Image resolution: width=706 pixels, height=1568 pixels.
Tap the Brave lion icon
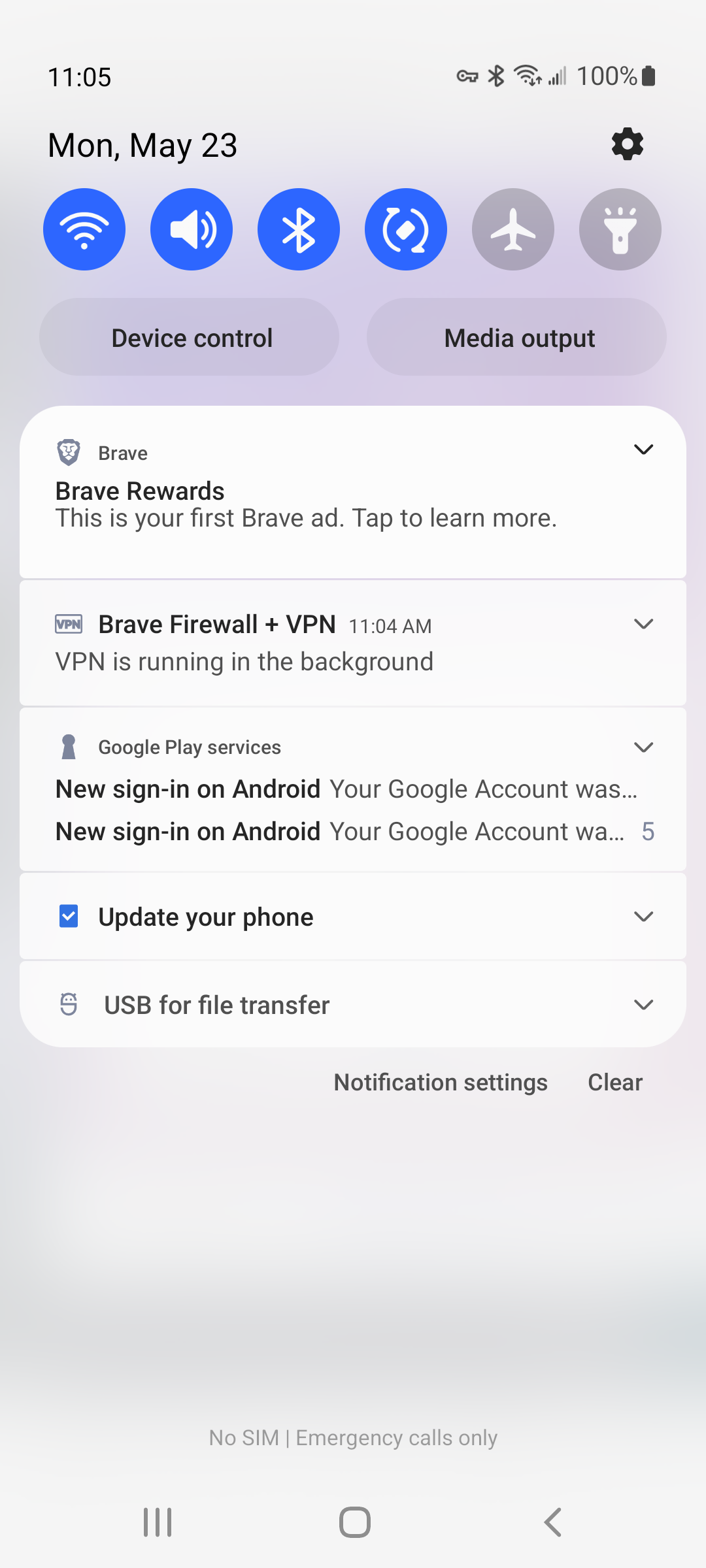[x=69, y=451]
